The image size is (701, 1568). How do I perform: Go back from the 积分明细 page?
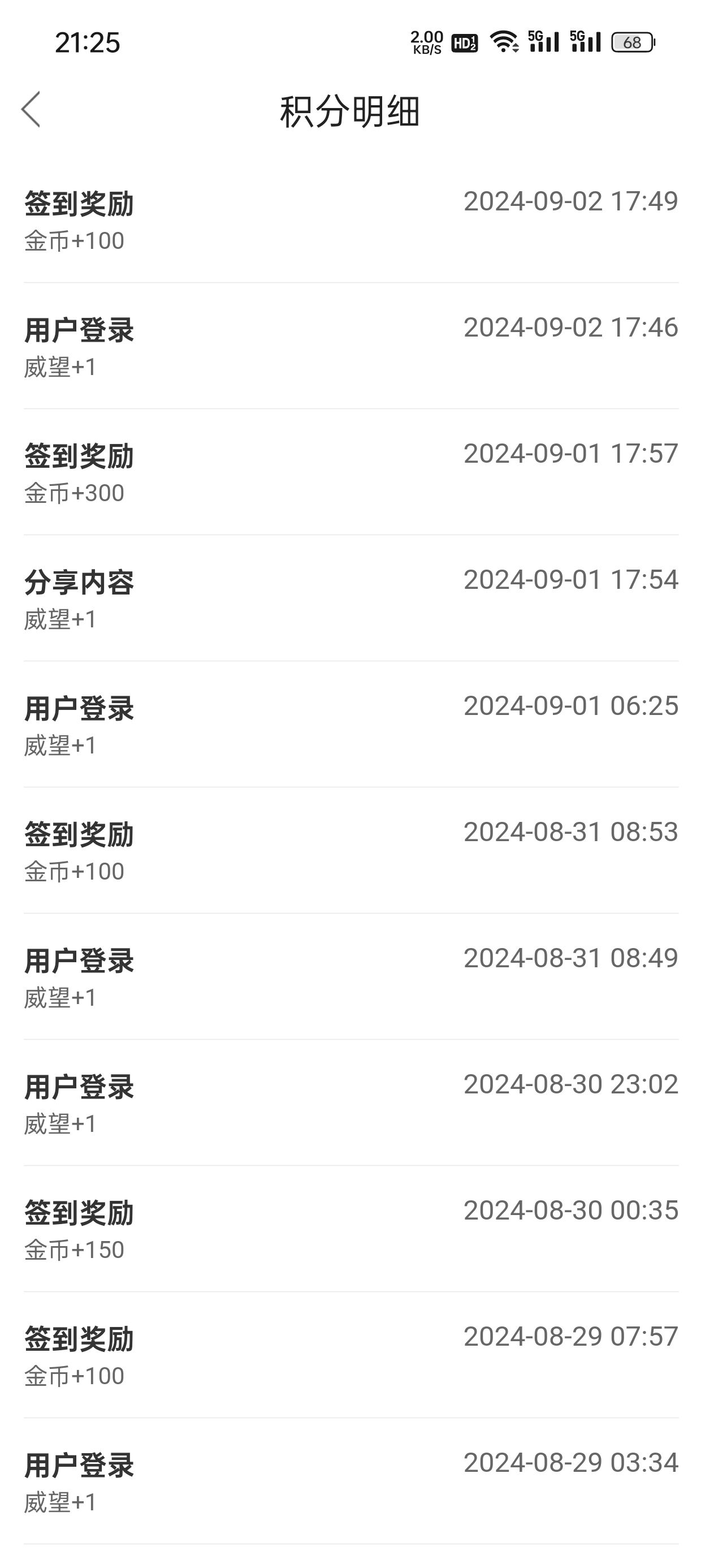coord(31,110)
